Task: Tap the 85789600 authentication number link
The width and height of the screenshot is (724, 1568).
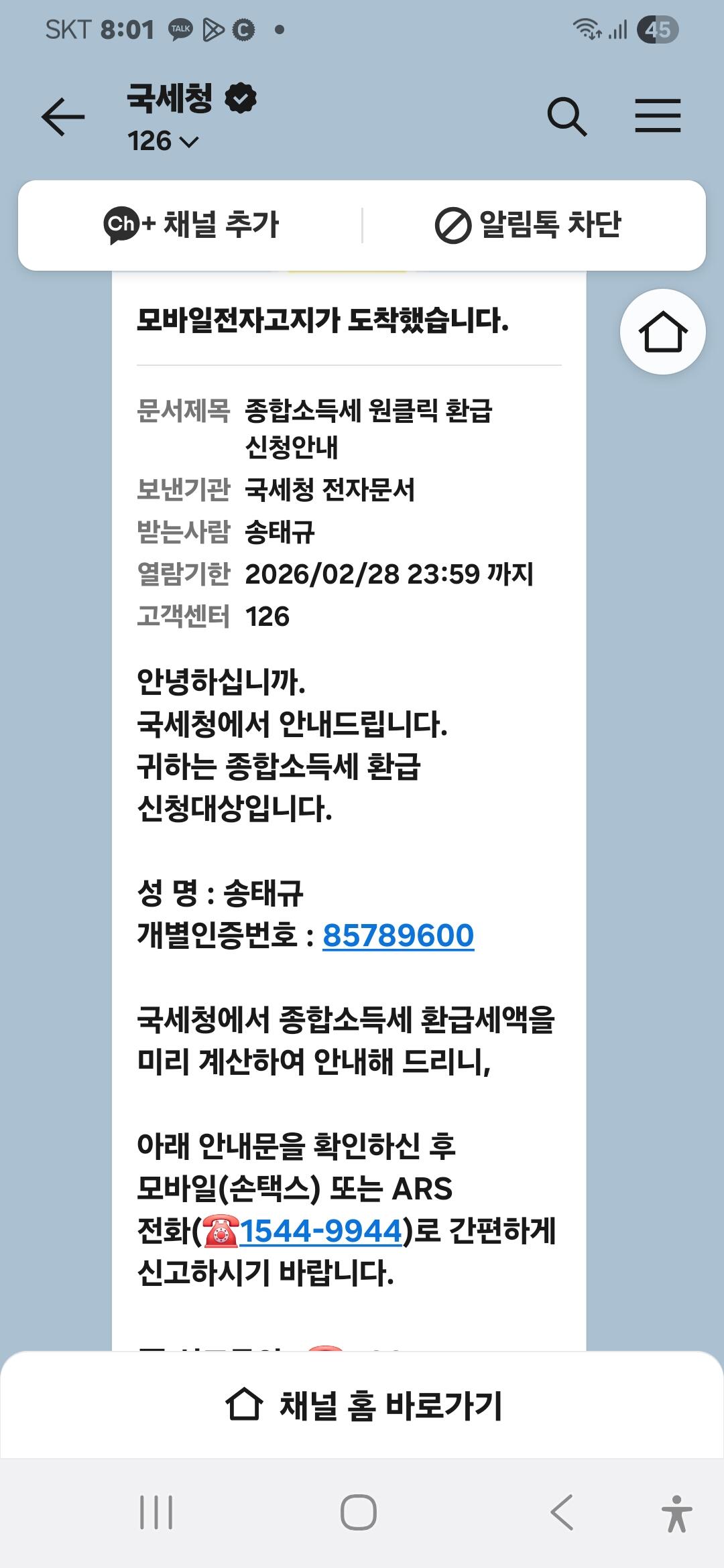Action: (398, 935)
